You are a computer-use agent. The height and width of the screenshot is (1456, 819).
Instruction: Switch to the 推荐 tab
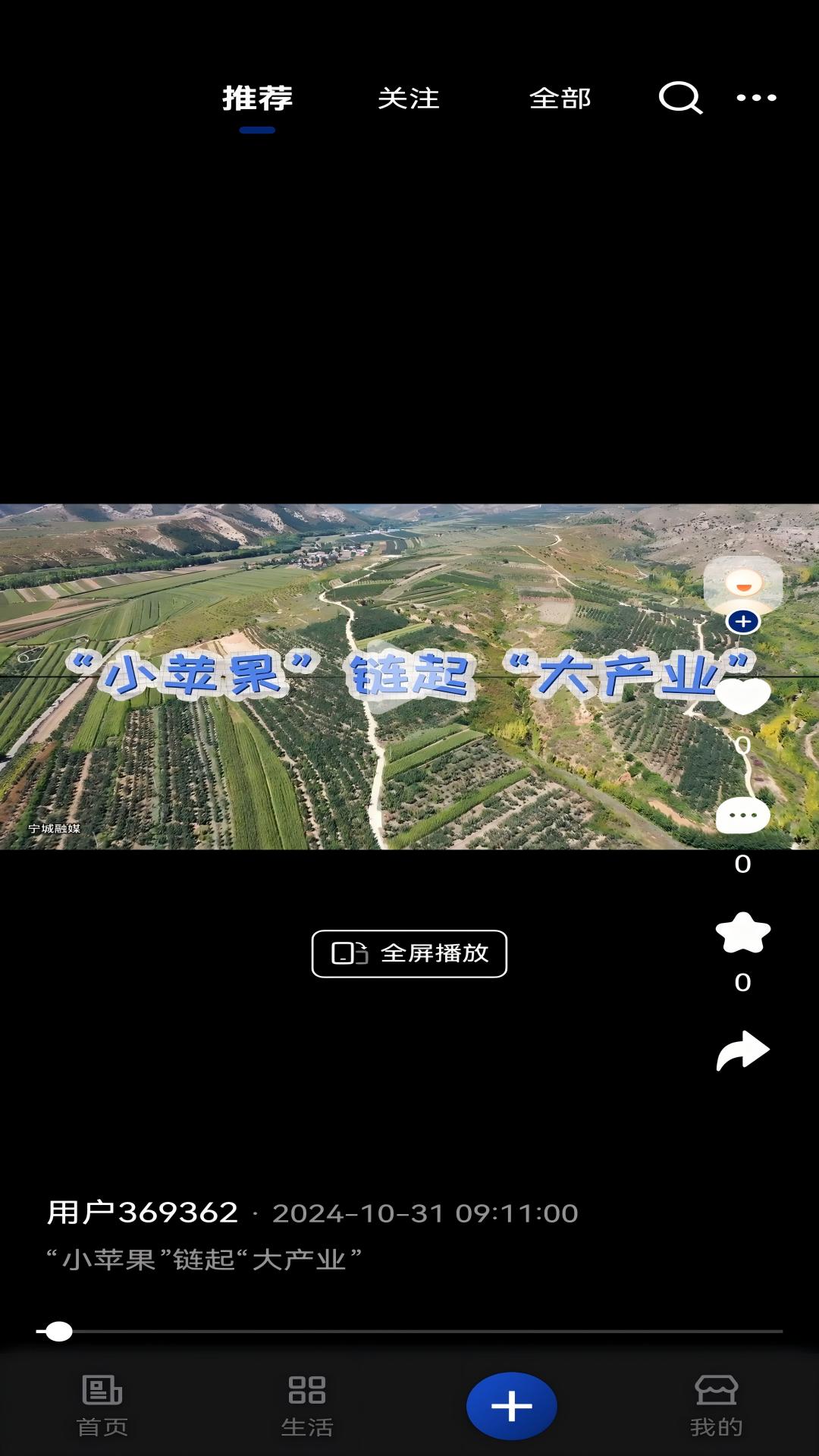click(x=257, y=99)
